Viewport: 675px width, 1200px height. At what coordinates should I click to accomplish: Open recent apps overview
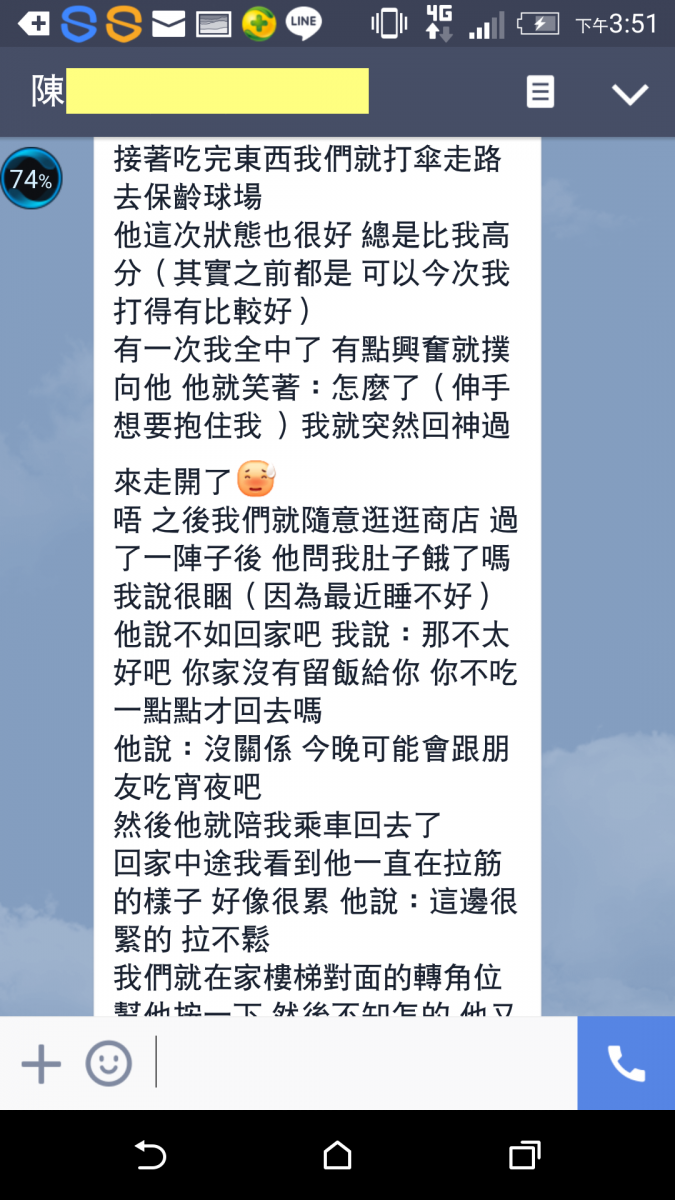[x=524, y=1156]
